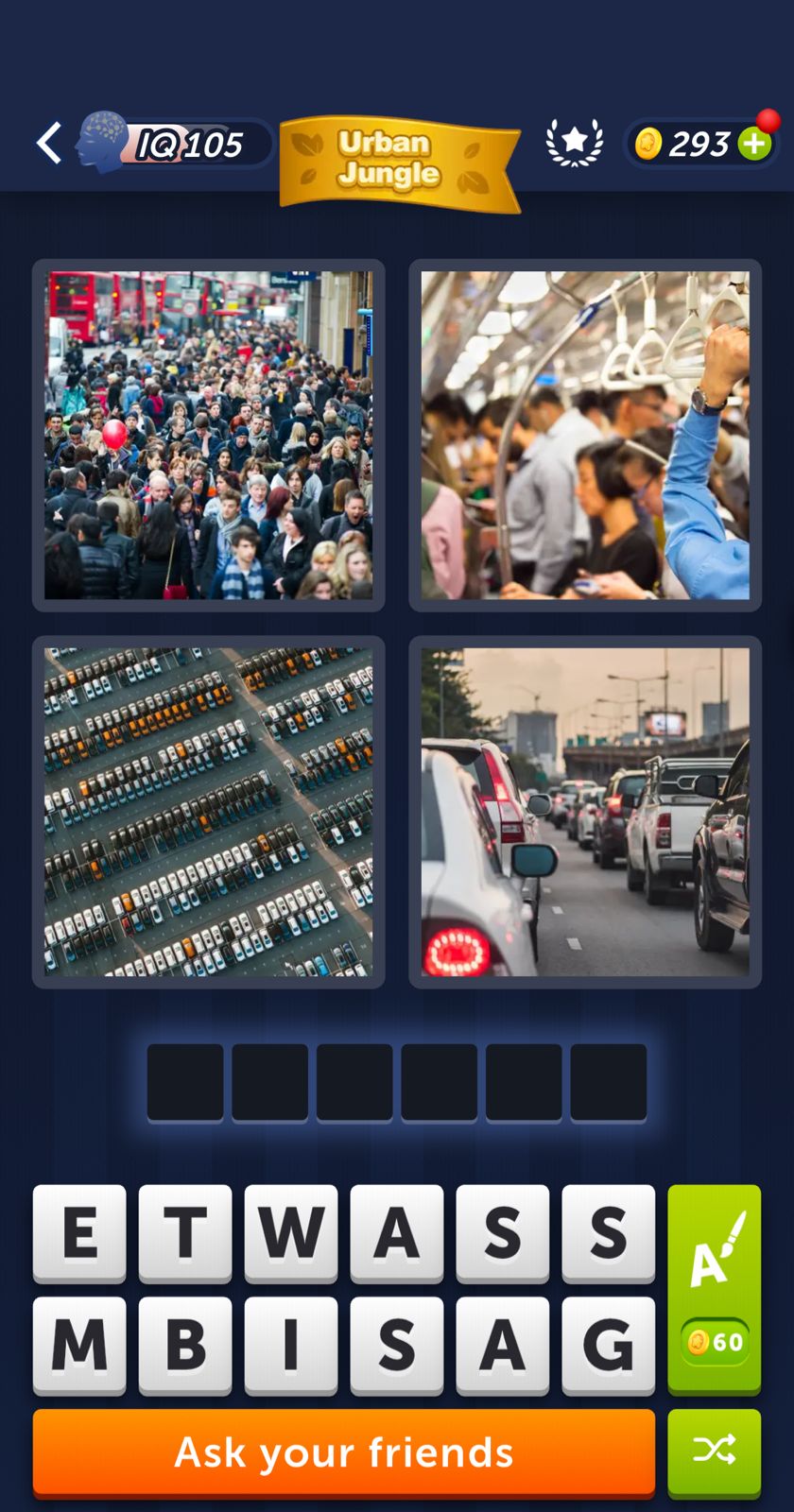794x1512 pixels.
Task: Select the letter tile T
Action: [185, 1232]
